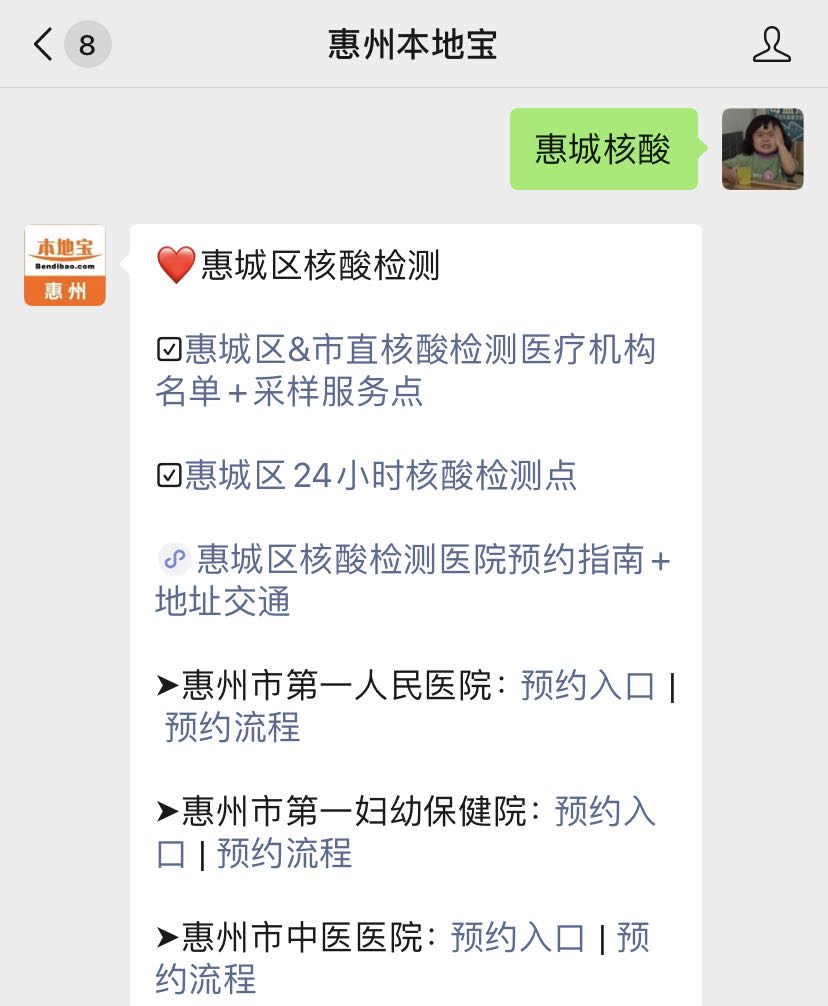Open 预约流程 for 惠州市第一妇幼保健院
The width and height of the screenshot is (828, 1006).
point(284,853)
